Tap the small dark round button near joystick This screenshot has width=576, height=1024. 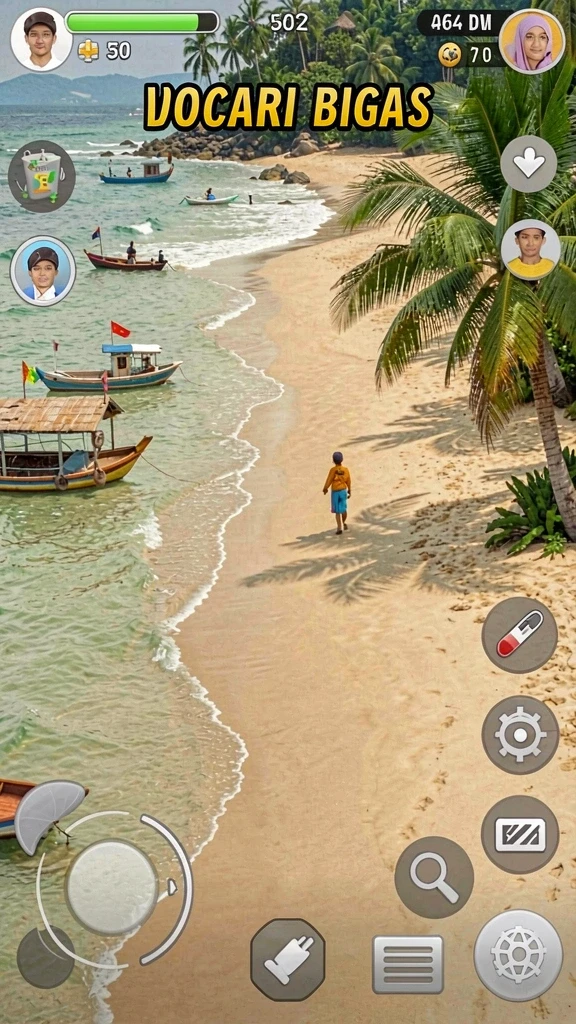45,957
